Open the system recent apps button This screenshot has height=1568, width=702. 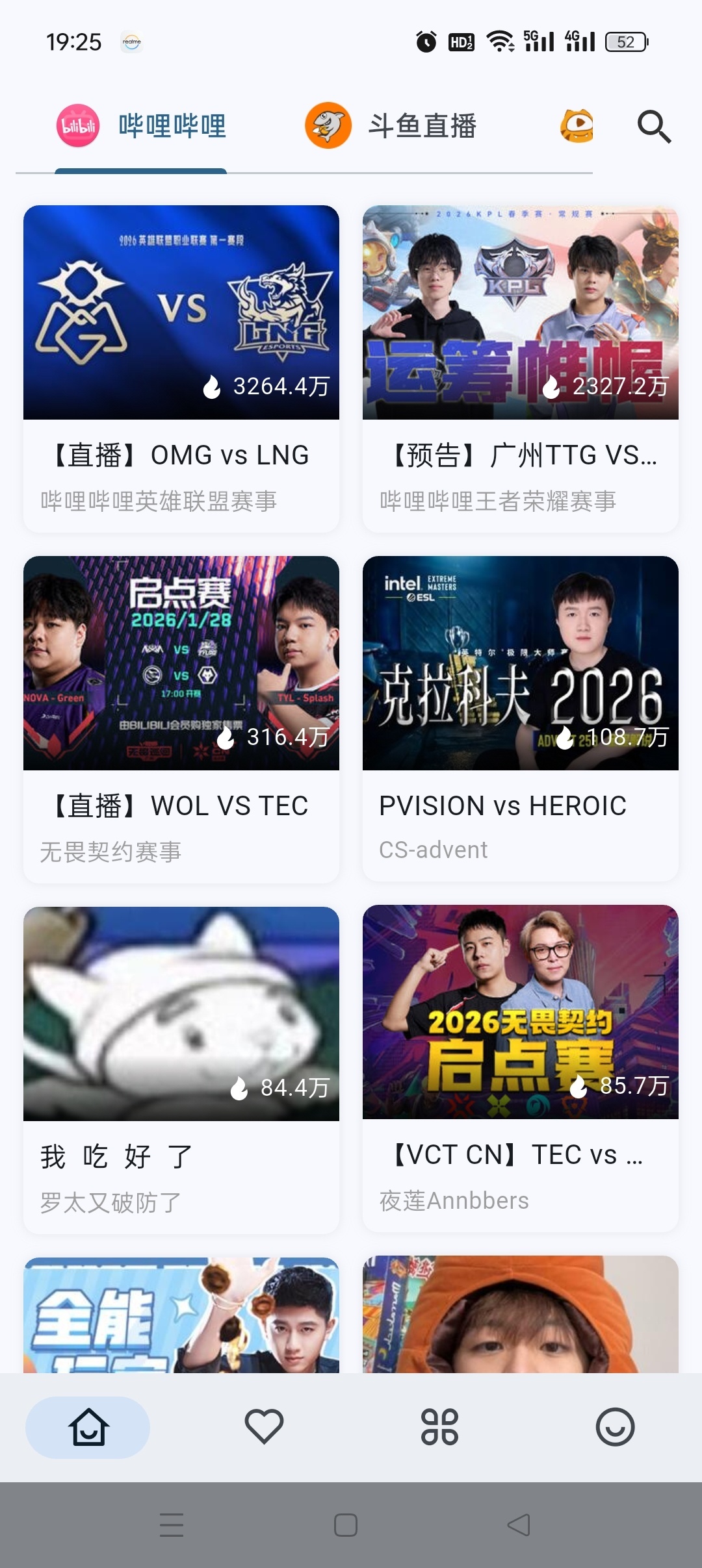(x=172, y=1525)
